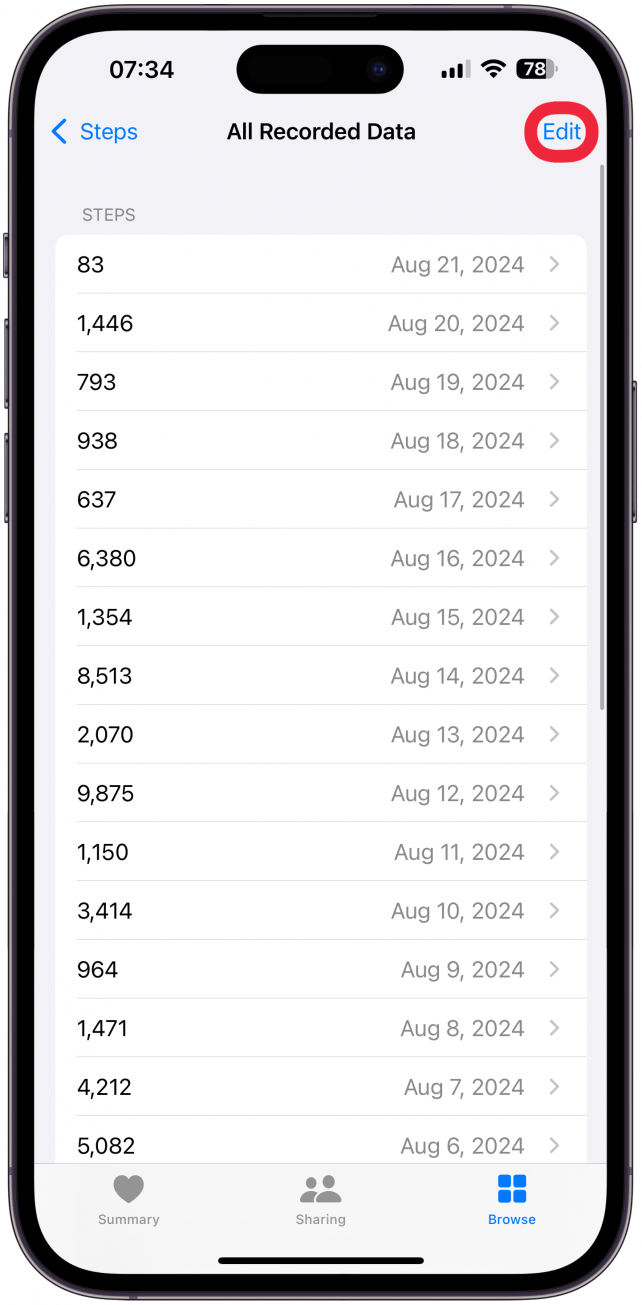Open the Browse tab
The image size is (642, 1305).
coord(511,1200)
